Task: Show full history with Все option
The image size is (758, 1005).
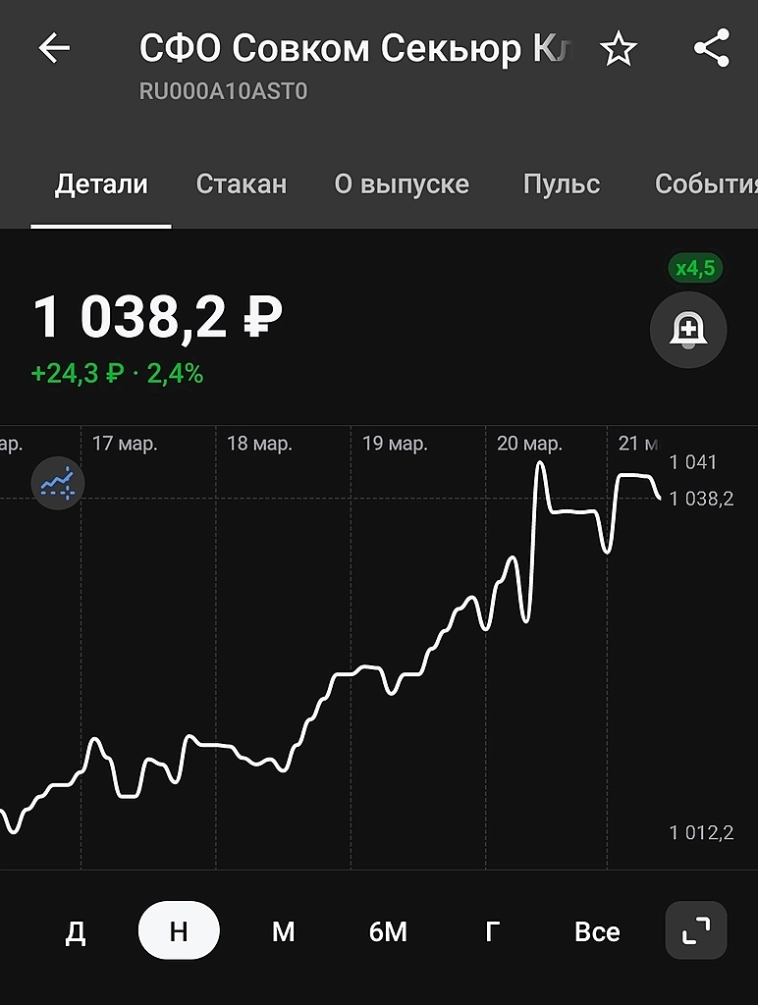Action: [596, 930]
